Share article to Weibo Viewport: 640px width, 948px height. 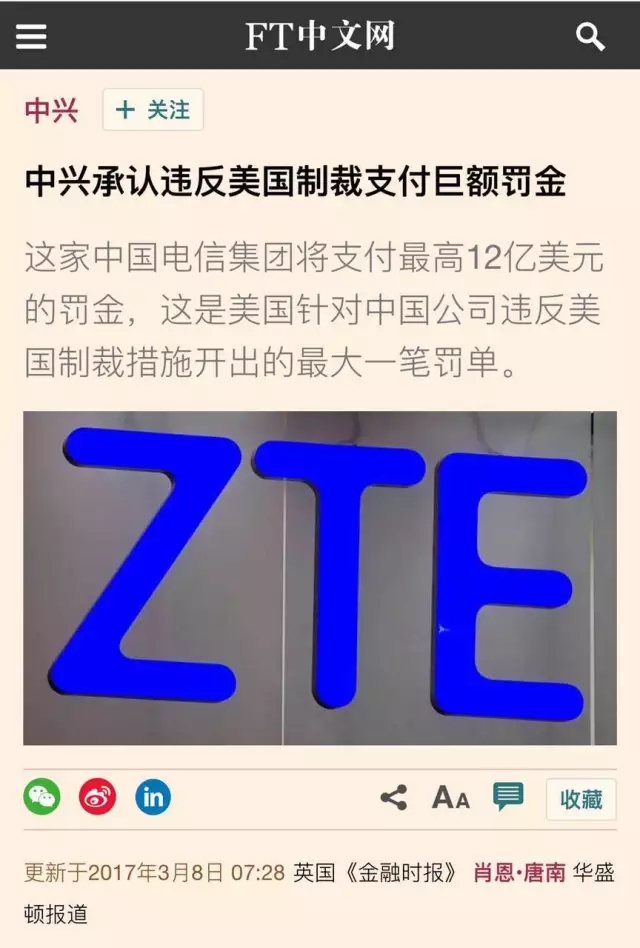point(98,797)
